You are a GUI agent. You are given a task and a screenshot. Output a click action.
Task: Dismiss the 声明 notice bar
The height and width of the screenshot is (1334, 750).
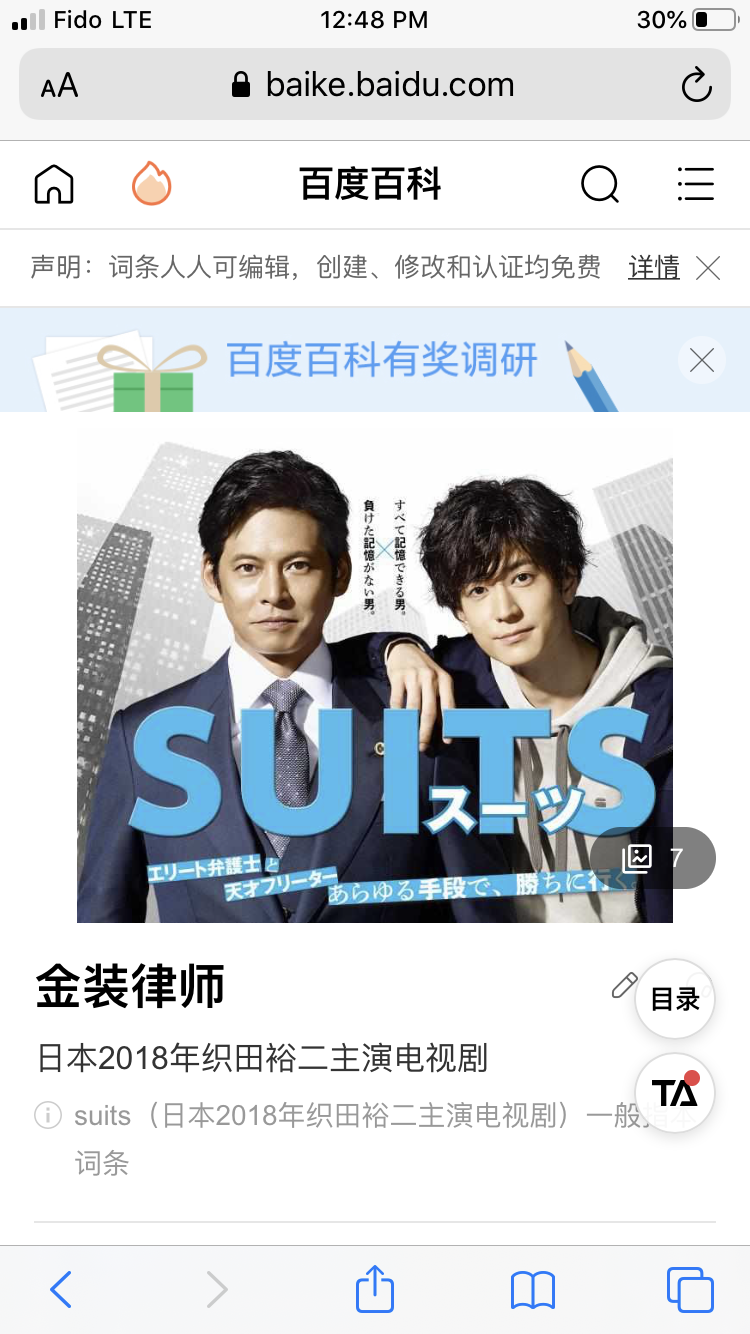708,268
